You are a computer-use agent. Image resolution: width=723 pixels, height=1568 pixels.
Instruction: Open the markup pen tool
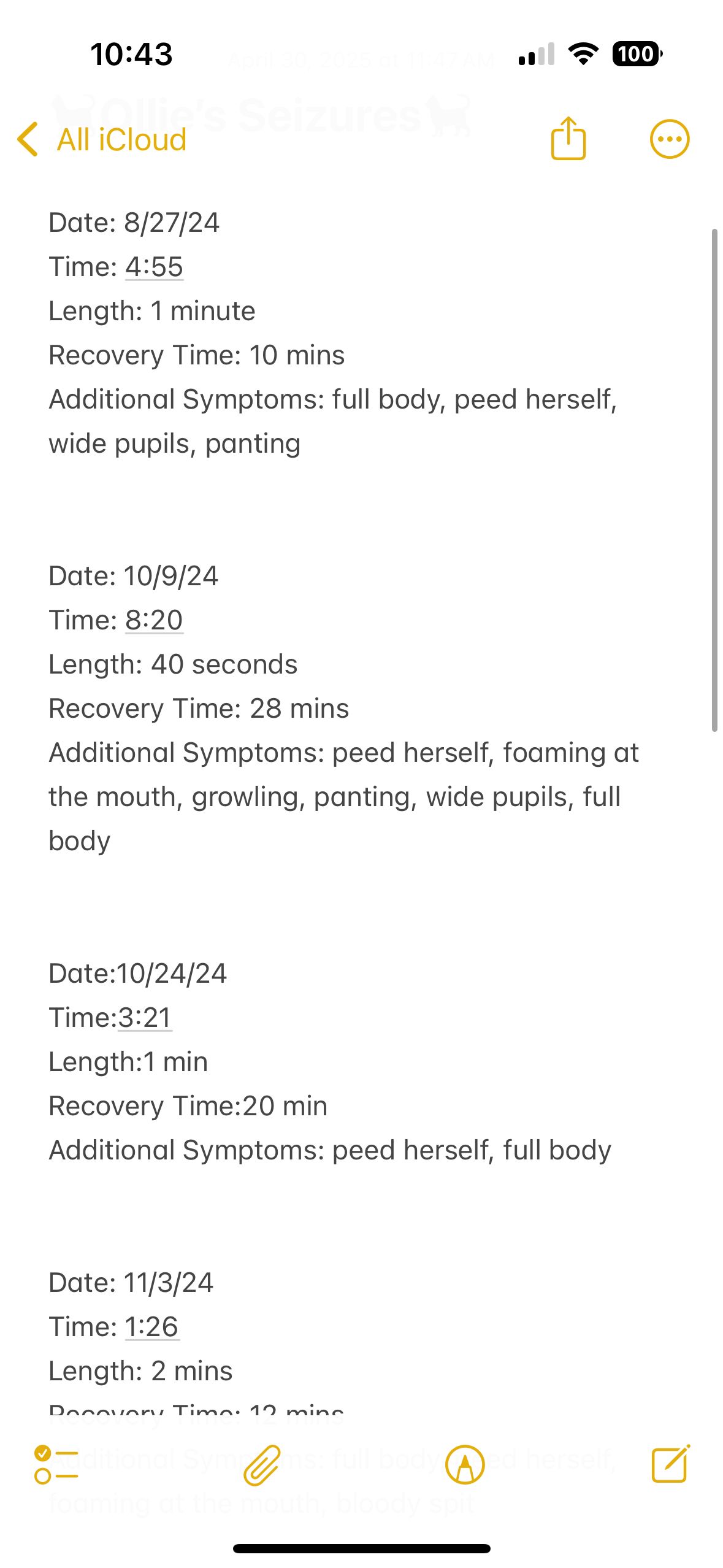click(465, 1465)
